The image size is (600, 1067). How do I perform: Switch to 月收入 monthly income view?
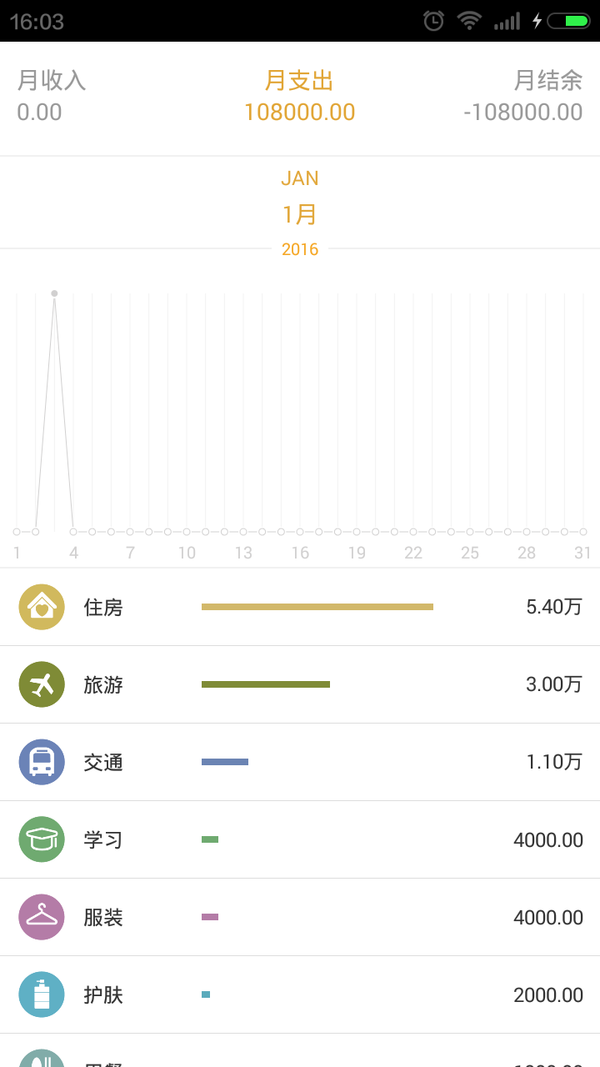[52, 96]
